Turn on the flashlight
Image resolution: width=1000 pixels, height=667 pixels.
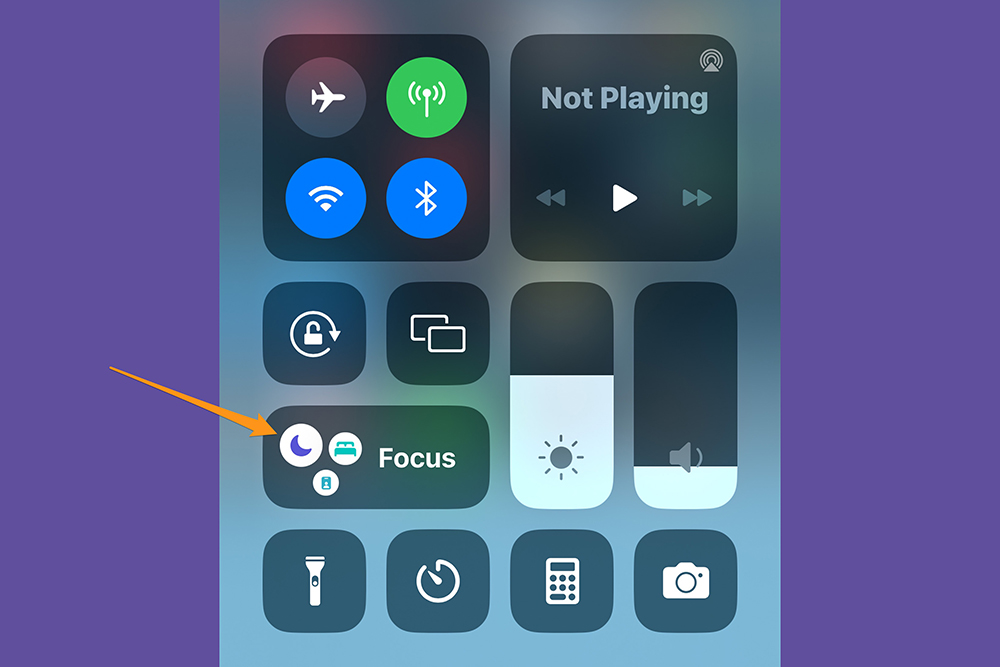[314, 581]
